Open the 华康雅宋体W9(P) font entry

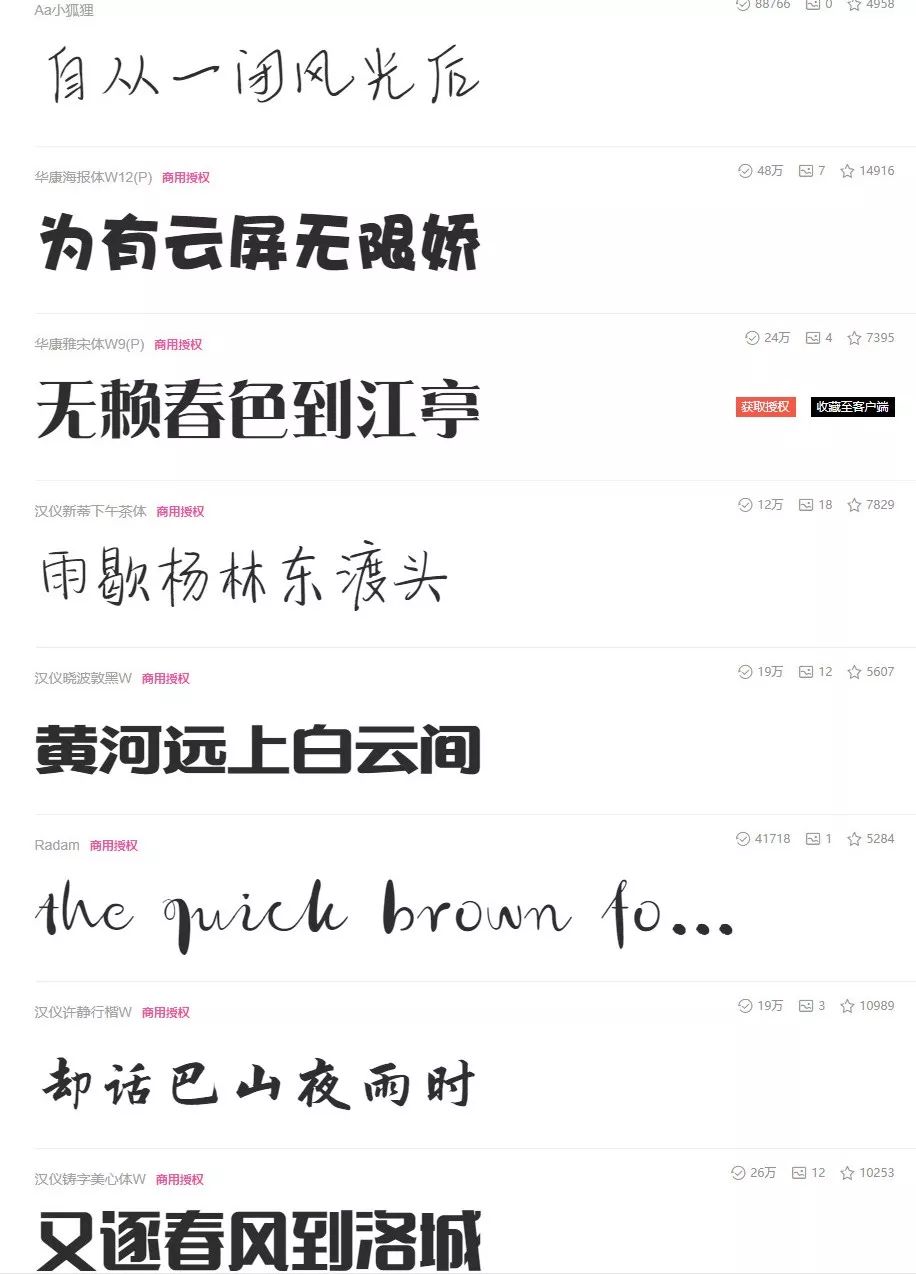pos(89,344)
